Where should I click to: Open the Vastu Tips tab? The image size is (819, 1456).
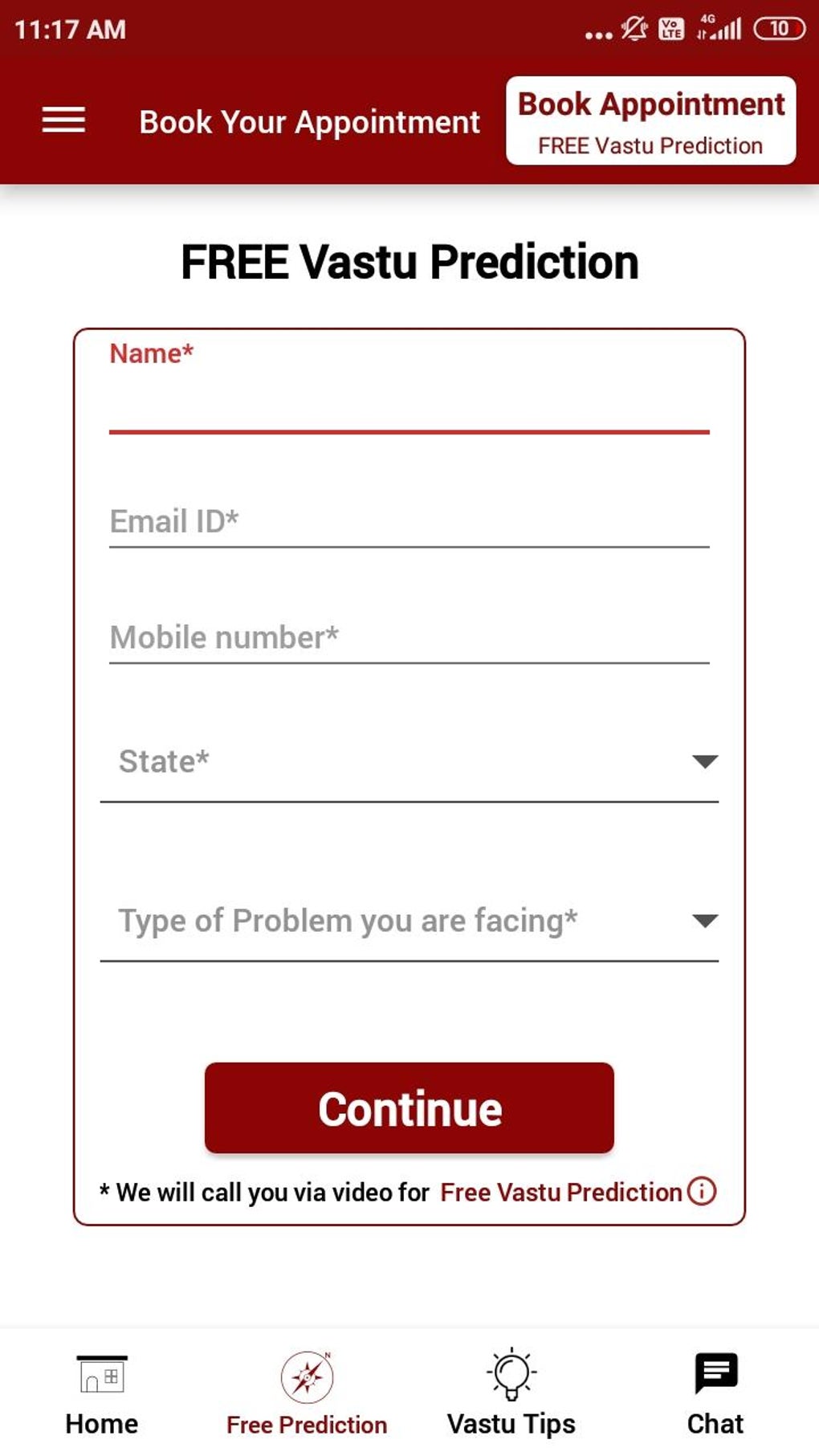pyautogui.click(x=511, y=1395)
